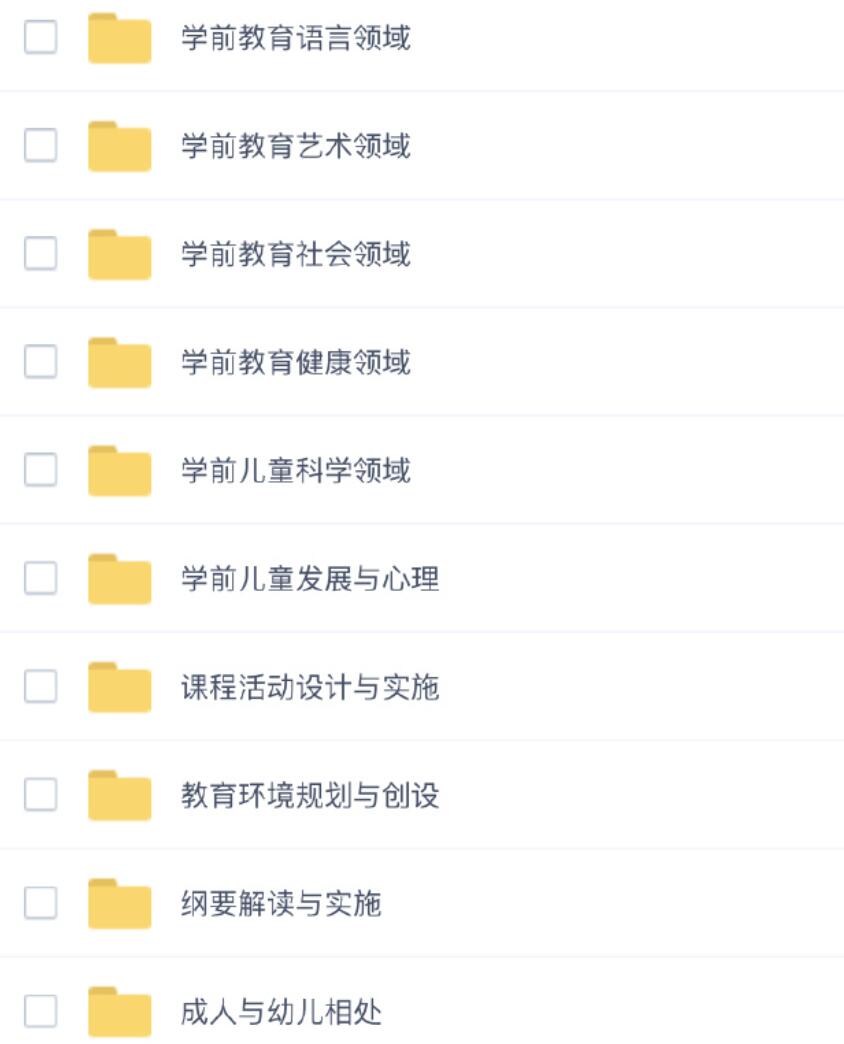Check the box beside 学前教育健康领域
Viewport: 844px width, 1044px height.
pyautogui.click(x=40, y=362)
